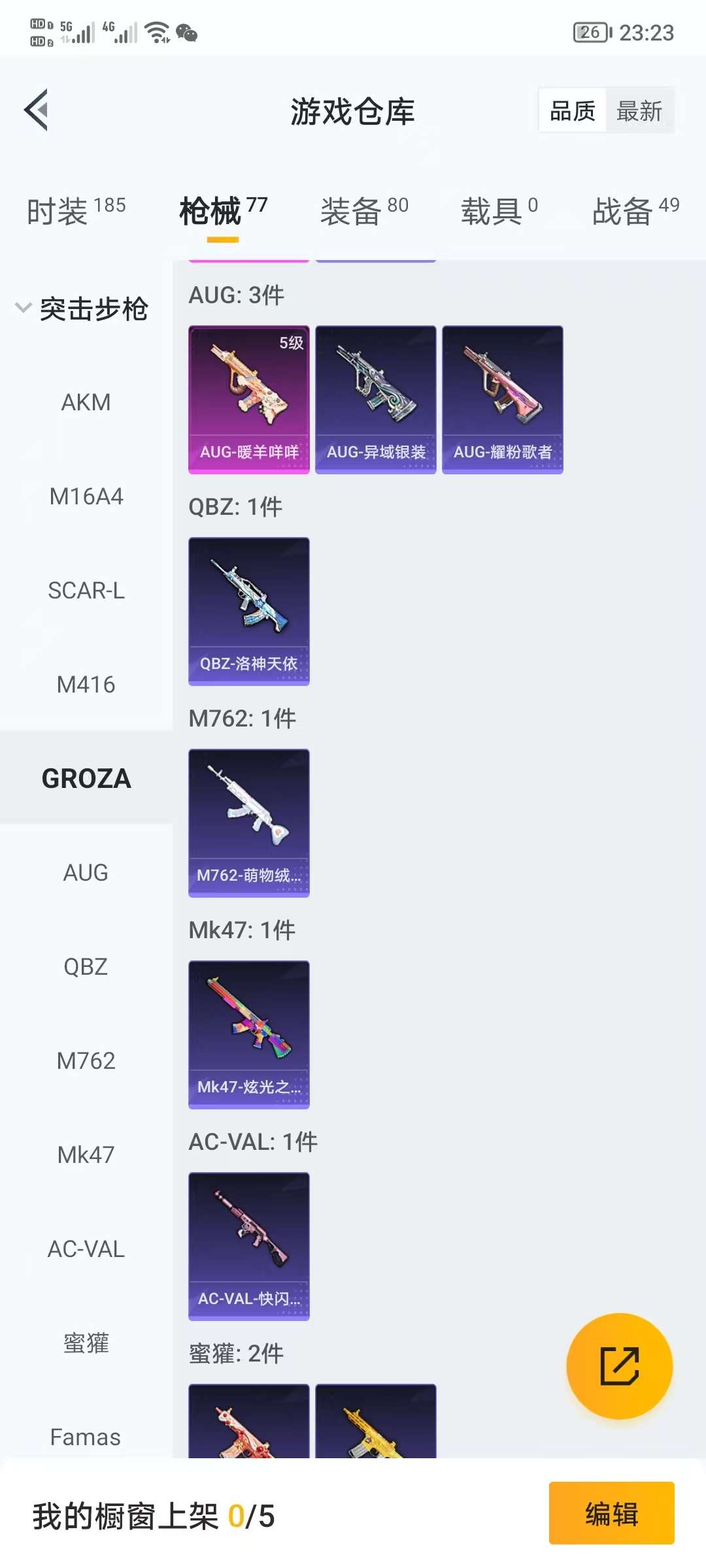Go back from the 游戏仓库 screen
The height and width of the screenshot is (1568, 706).
[37, 110]
